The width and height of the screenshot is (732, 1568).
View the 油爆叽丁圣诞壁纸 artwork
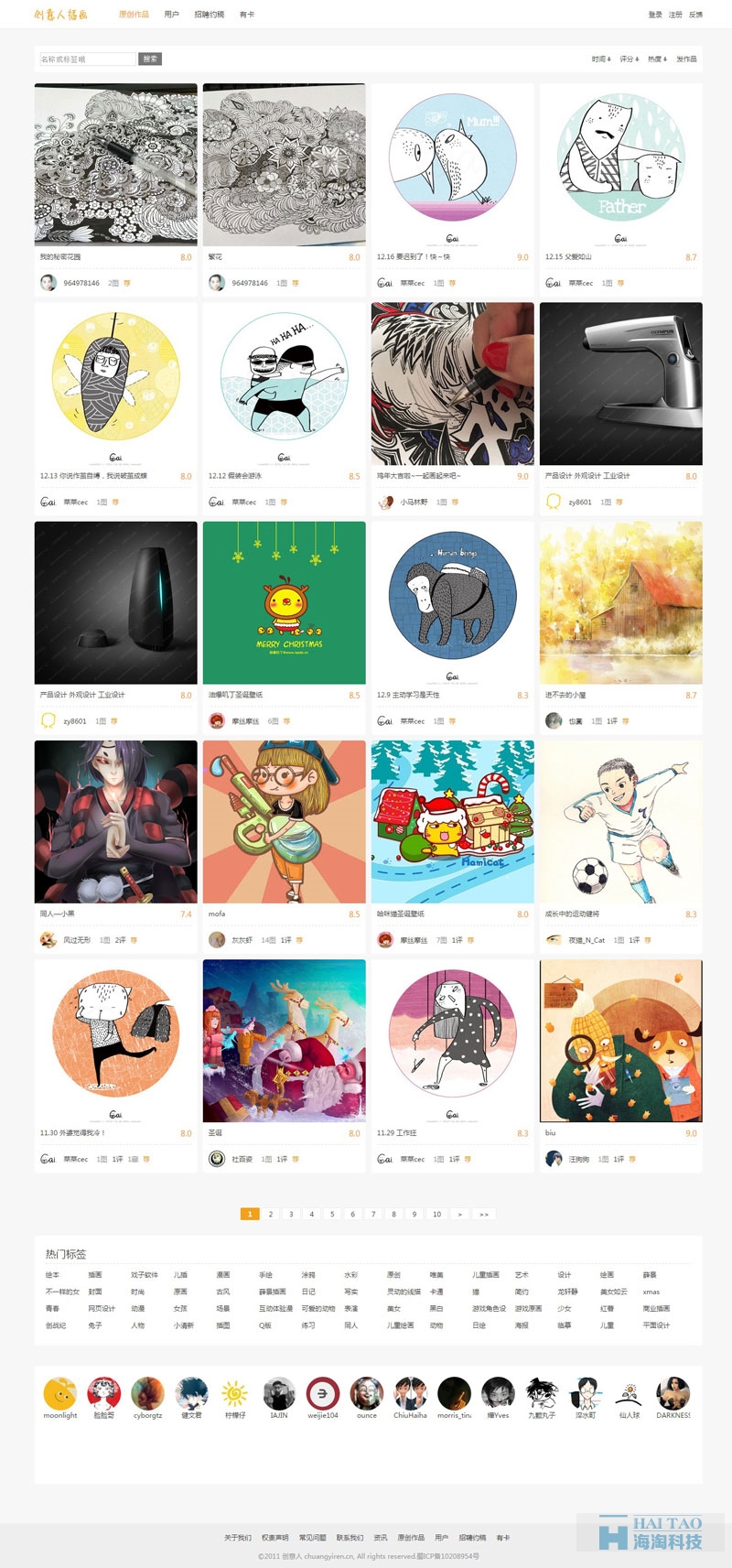tap(284, 602)
